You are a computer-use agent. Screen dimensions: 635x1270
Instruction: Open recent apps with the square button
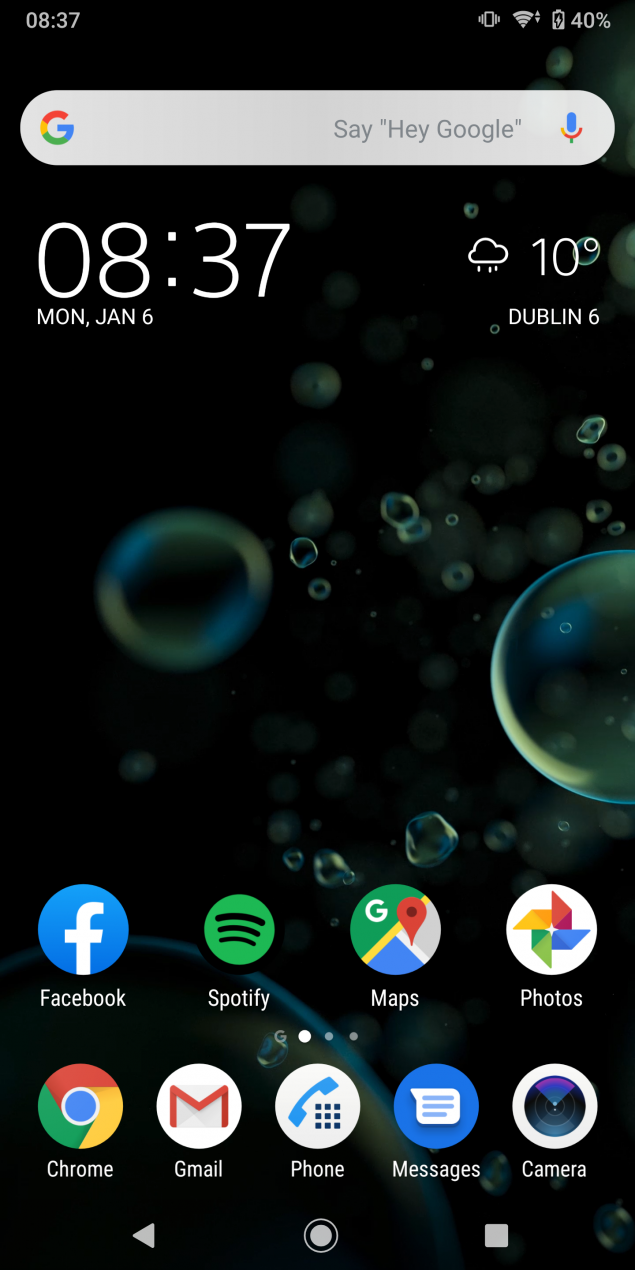(496, 1236)
